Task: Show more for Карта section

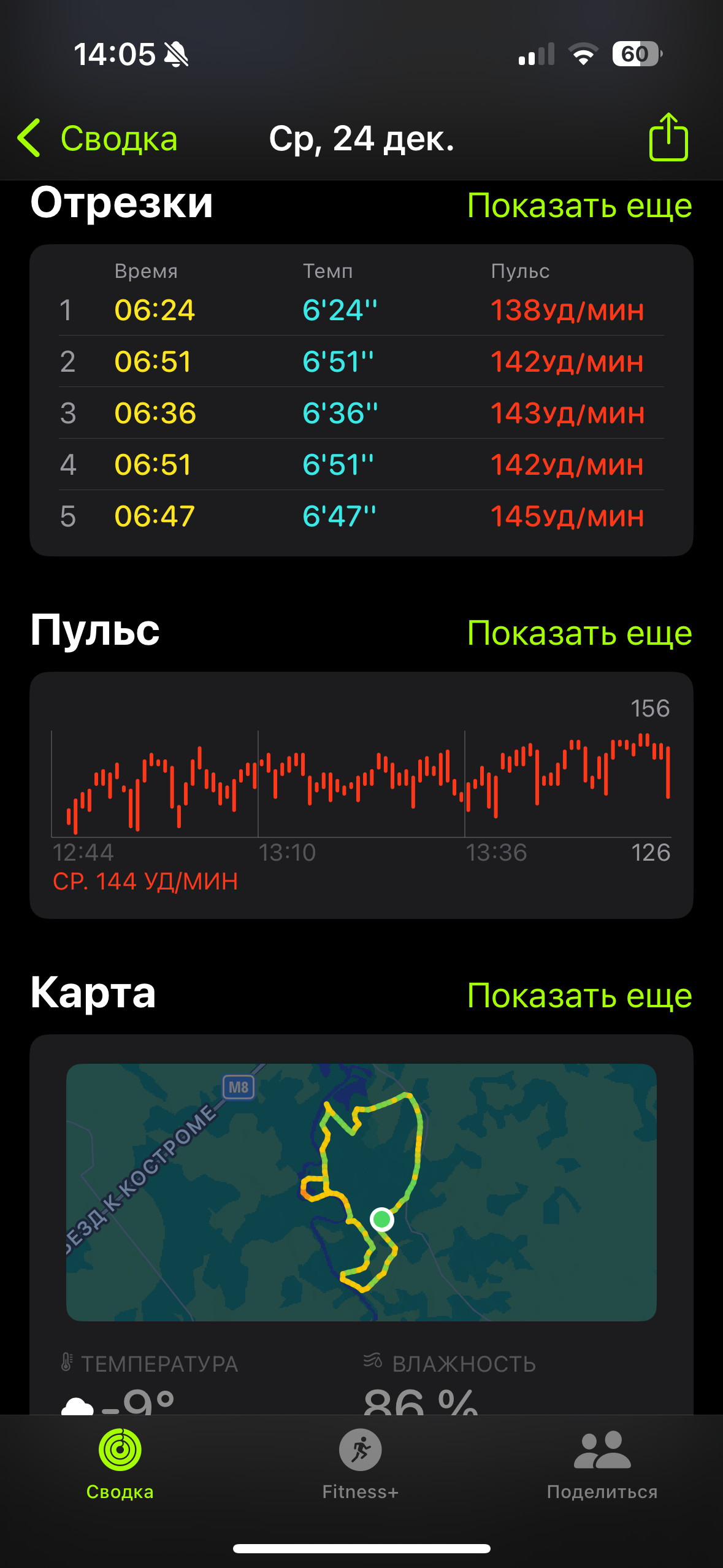Action: 580,995
